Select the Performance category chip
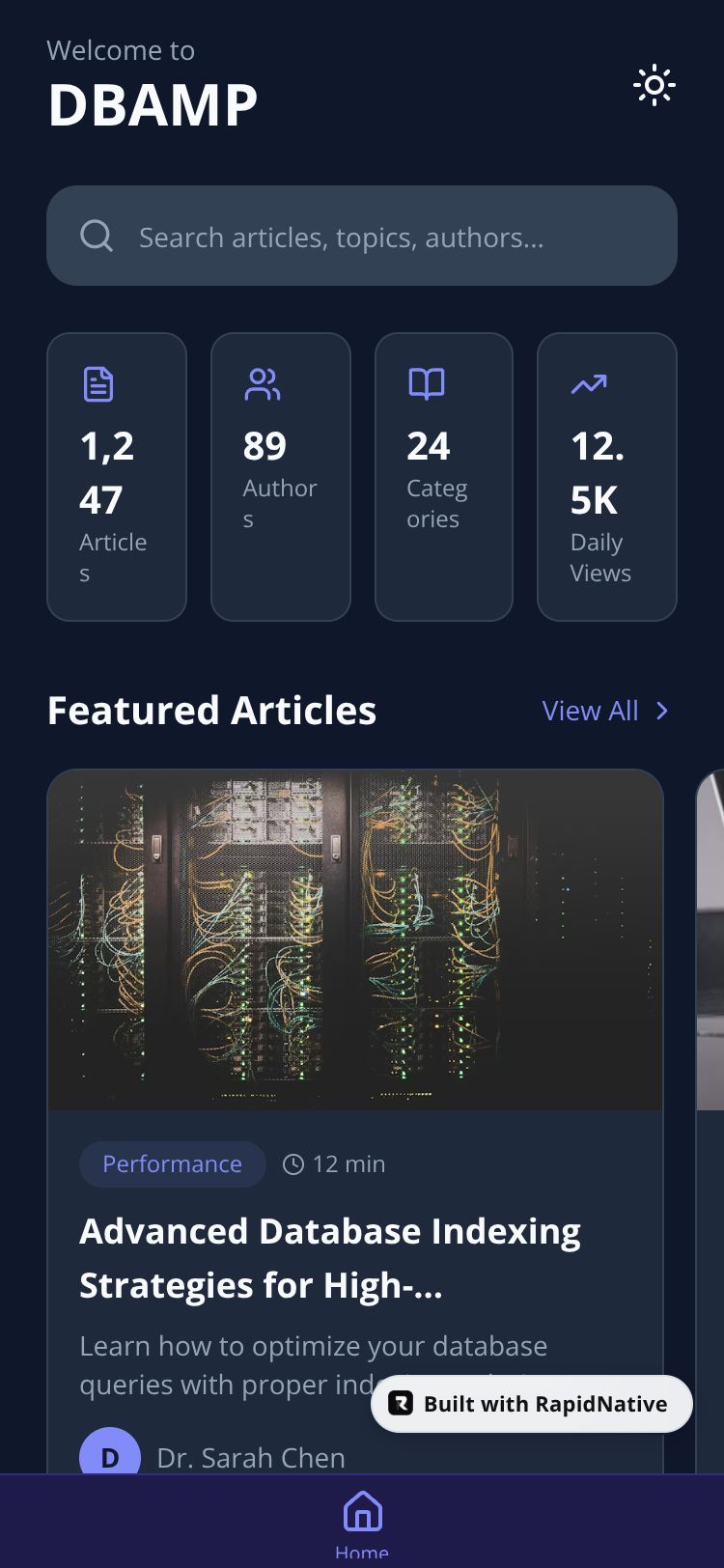The image size is (724, 1568). (172, 1164)
